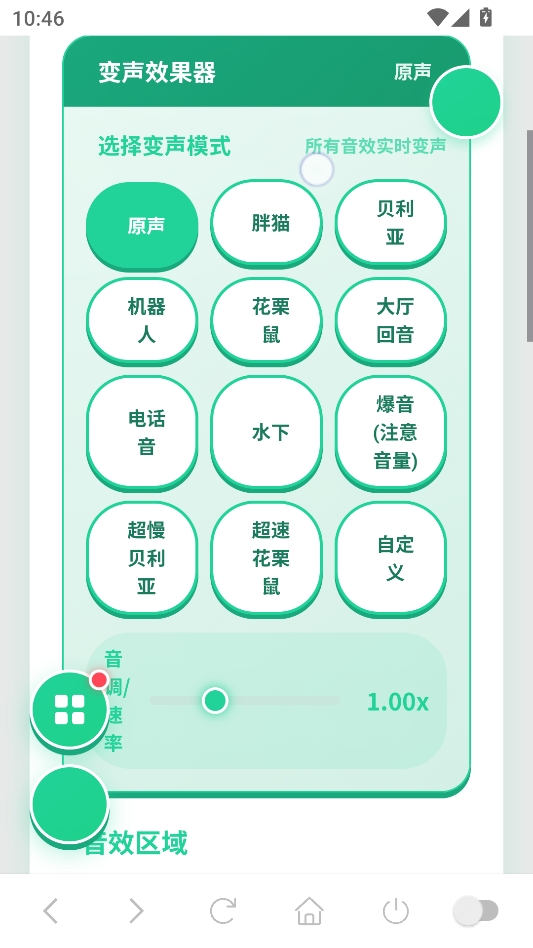Image resolution: width=533 pixels, height=948 pixels.
Task: Open the 自定义 custom mode
Action: pos(391,559)
